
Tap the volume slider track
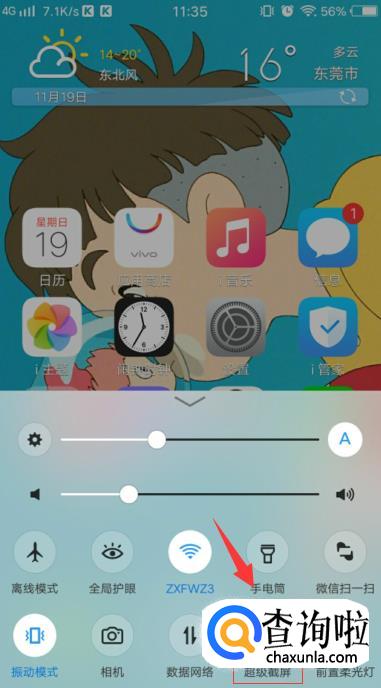pyautogui.click(x=190, y=494)
